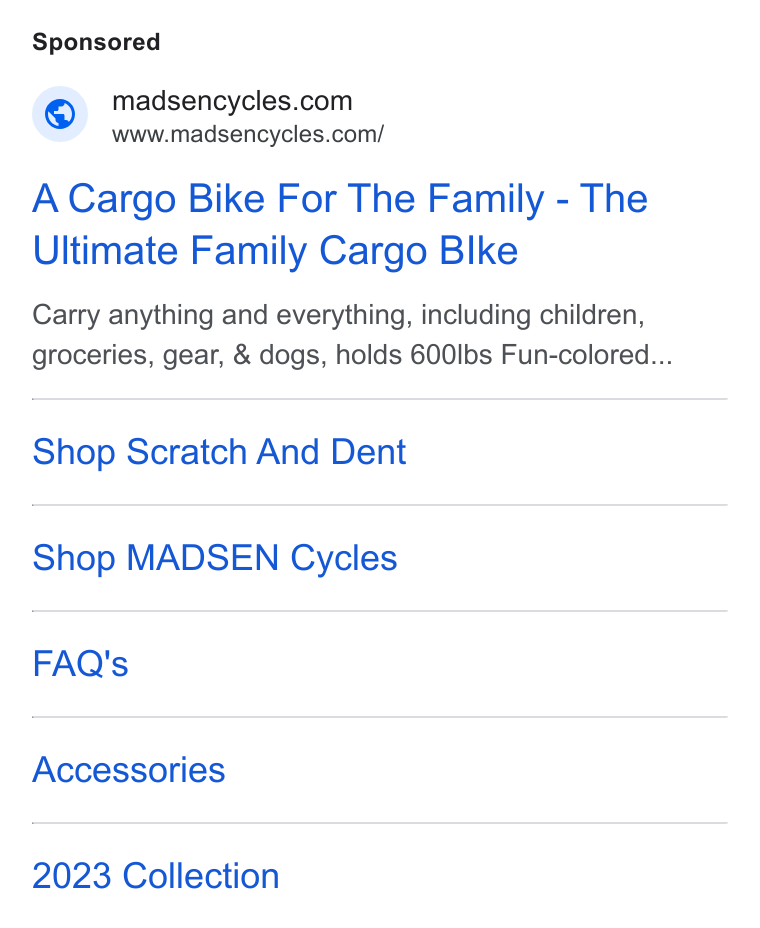Open the Cargo Bike For The Family ad headline

tap(340, 224)
